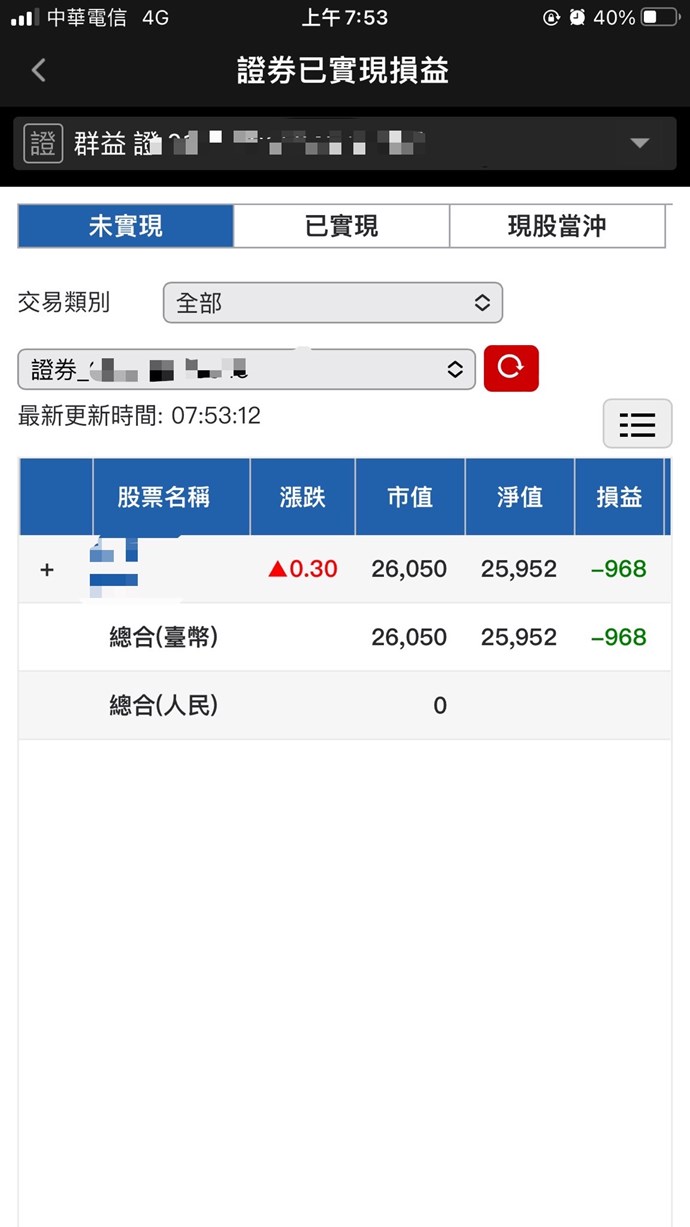Go back using the top-left arrow
The width and height of the screenshot is (690, 1227).
tap(39, 70)
